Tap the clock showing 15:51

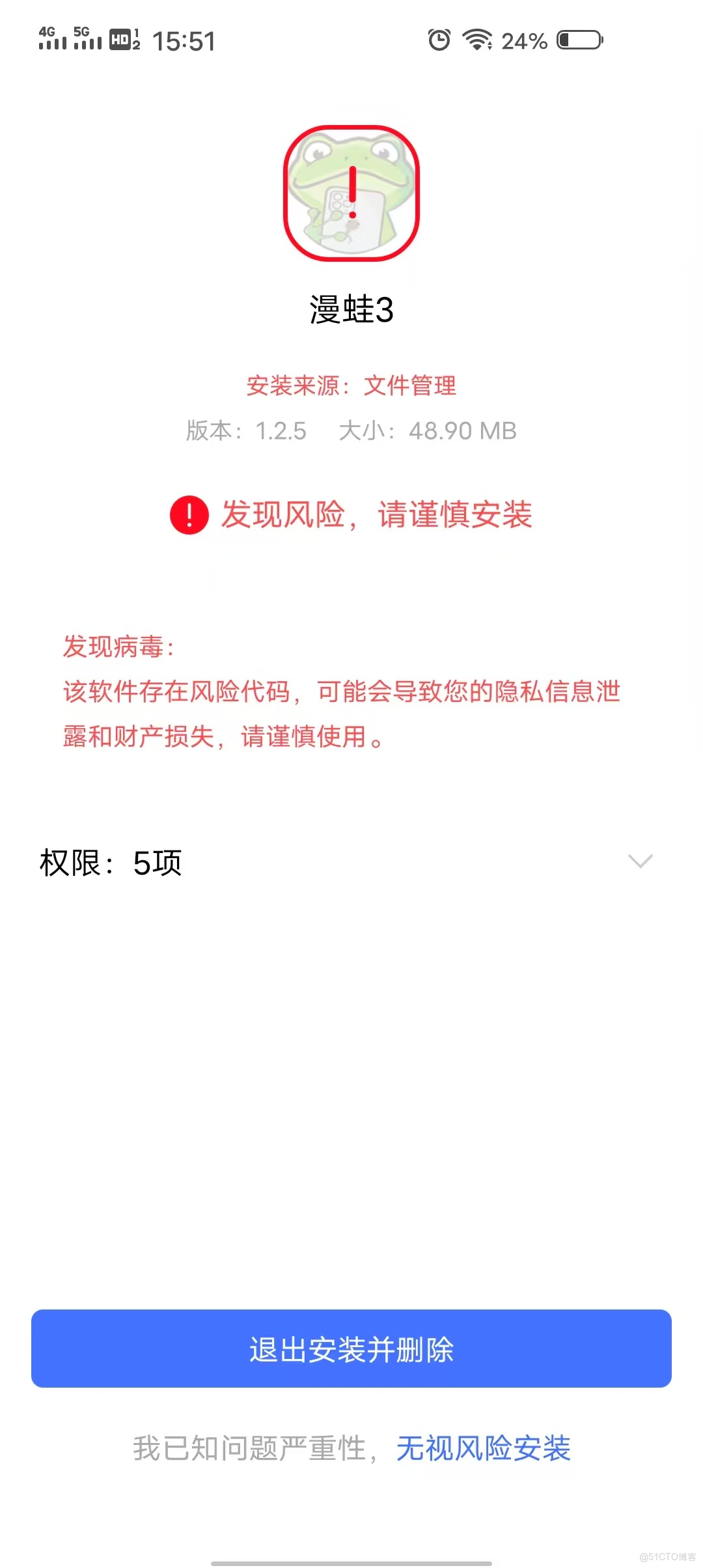click(x=184, y=40)
